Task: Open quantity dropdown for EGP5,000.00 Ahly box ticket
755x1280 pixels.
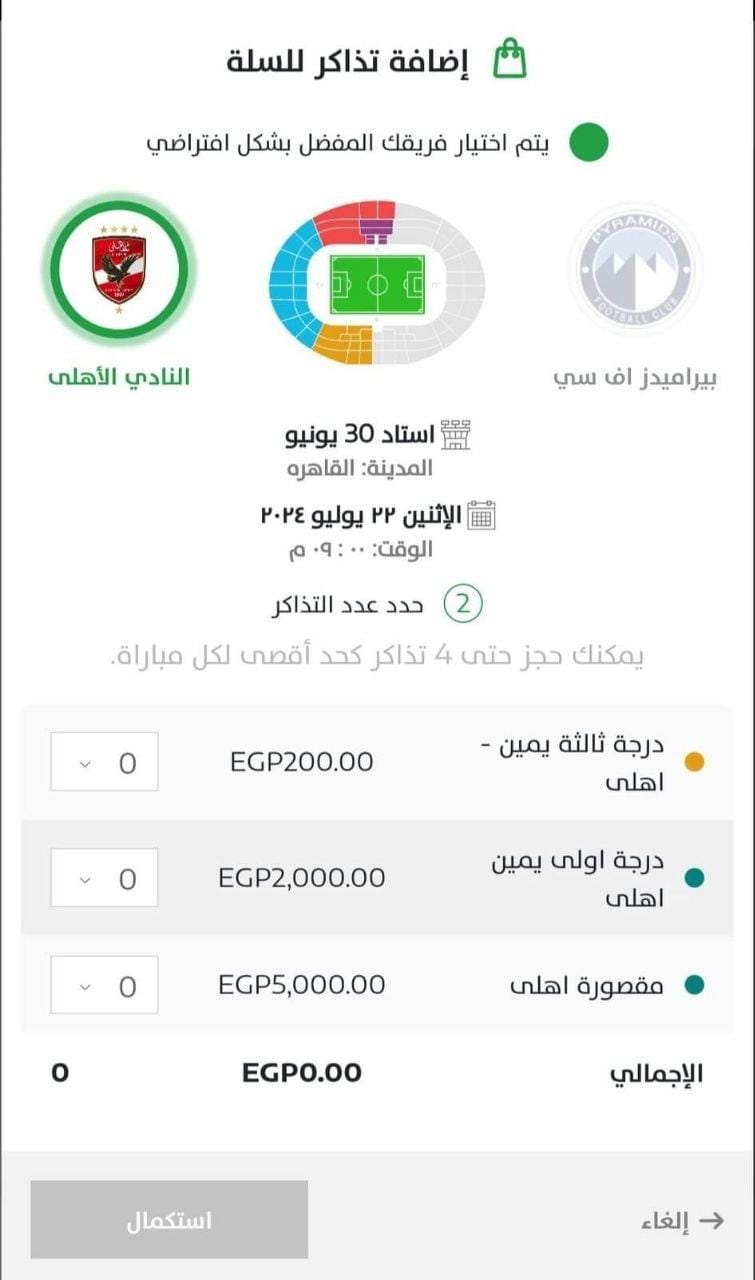Action: (104, 986)
